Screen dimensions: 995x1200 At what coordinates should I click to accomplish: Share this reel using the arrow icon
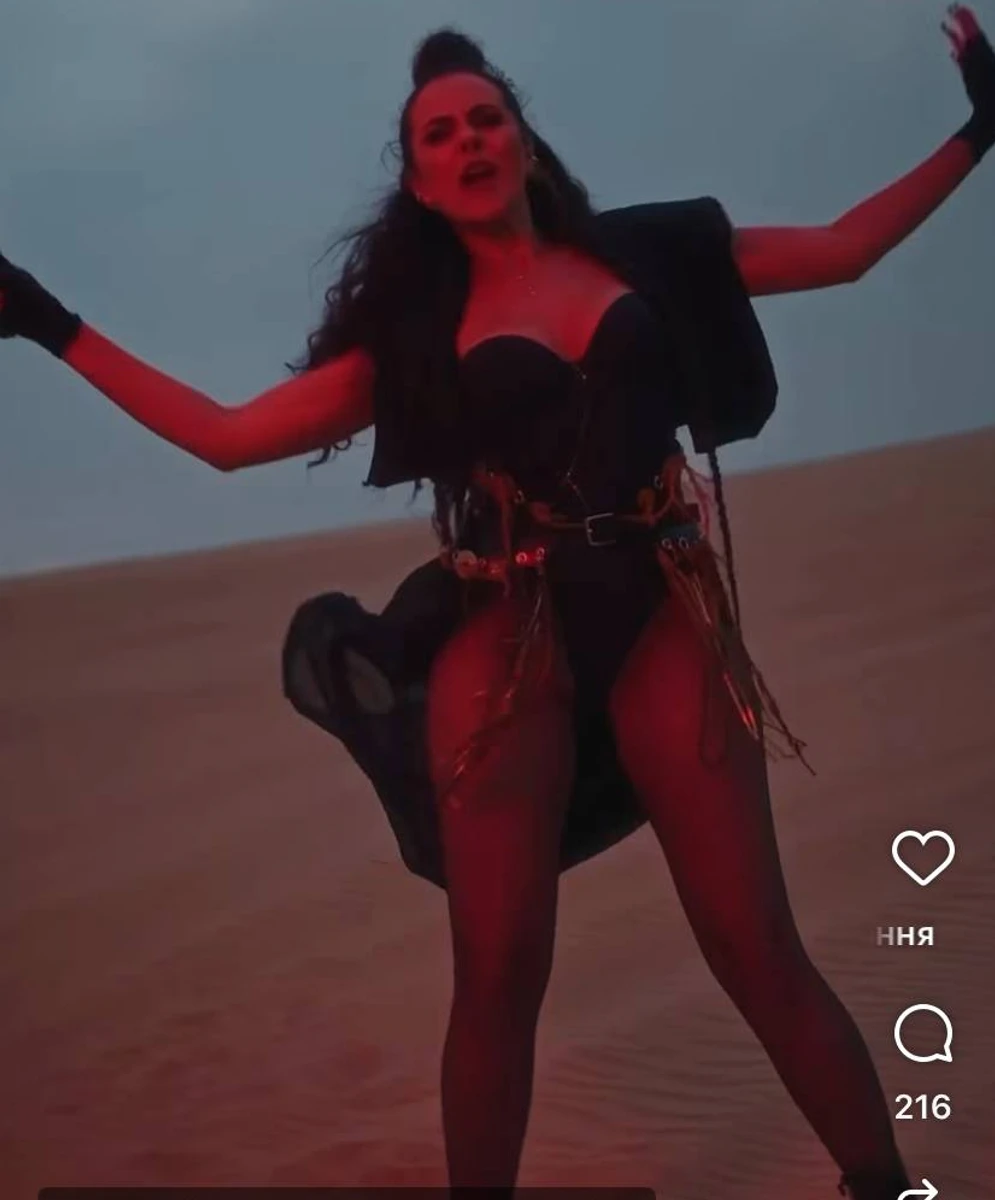tap(918, 1190)
